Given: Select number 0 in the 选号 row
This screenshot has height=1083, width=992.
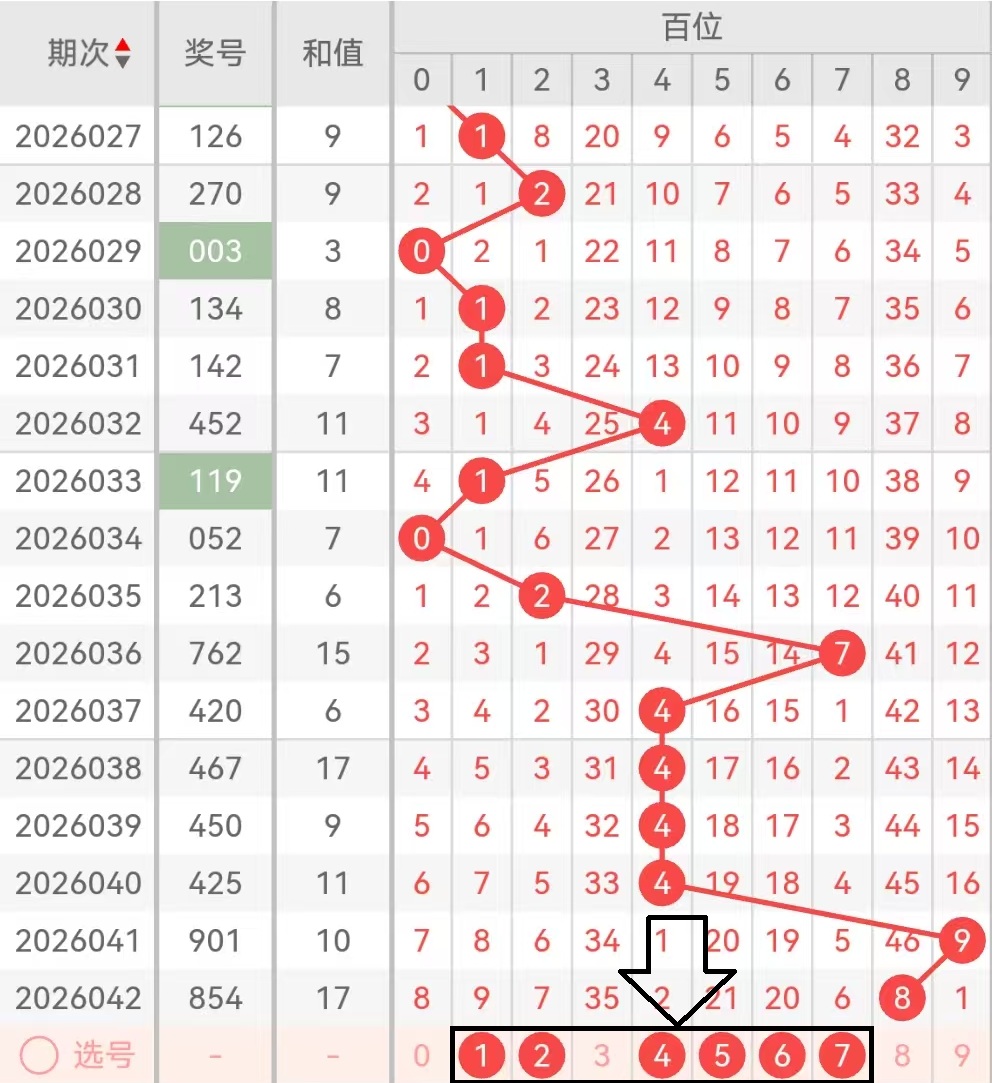Looking at the screenshot, I should pyautogui.click(x=421, y=1055).
